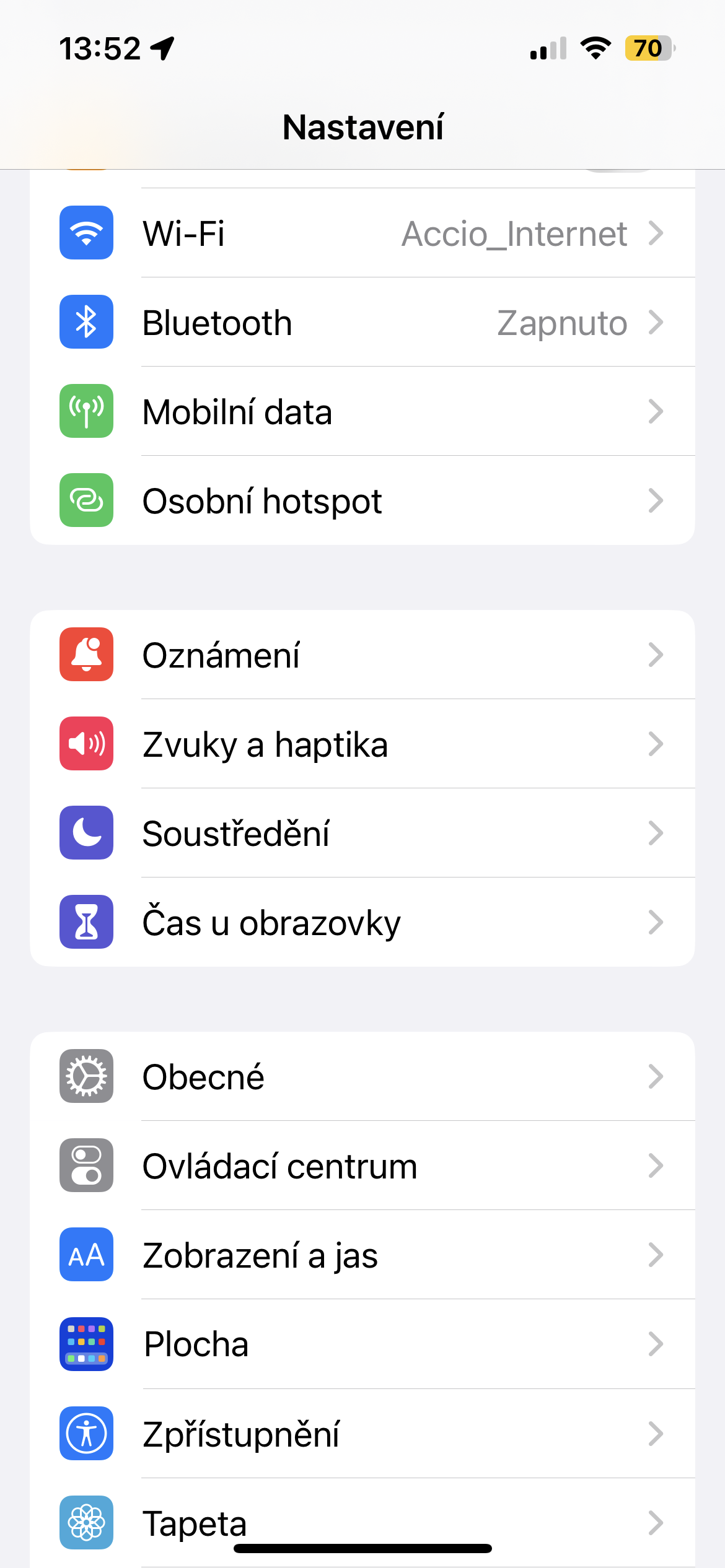The width and height of the screenshot is (725, 1568).
Task: Open Obecné general settings
Action: [362, 1077]
